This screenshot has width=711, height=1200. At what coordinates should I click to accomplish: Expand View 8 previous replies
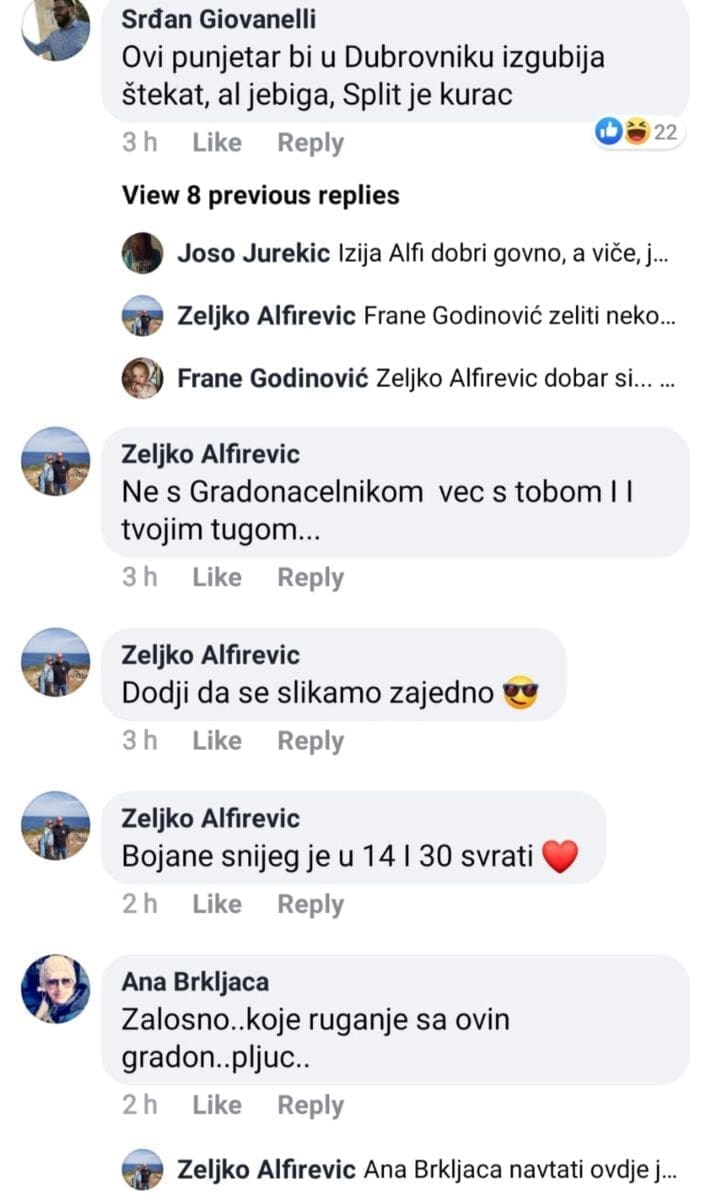[261, 195]
